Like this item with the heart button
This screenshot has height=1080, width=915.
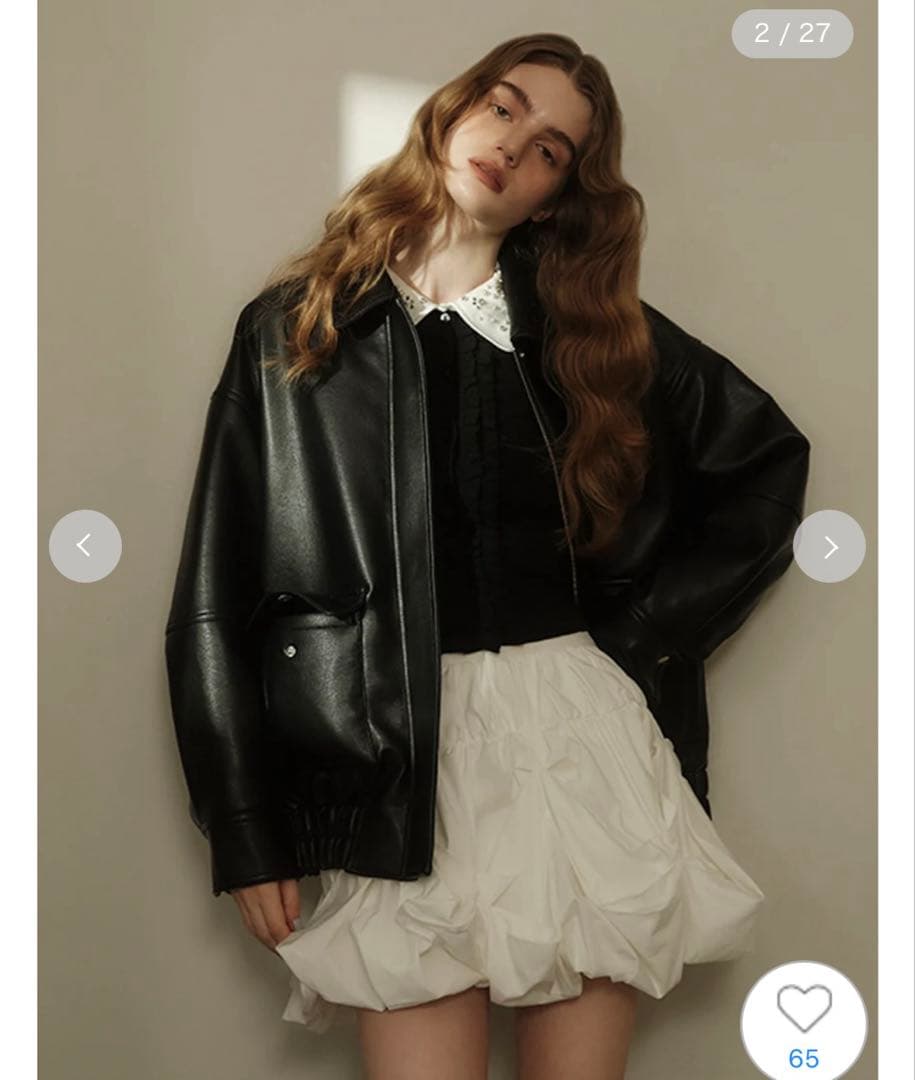coord(804,1012)
